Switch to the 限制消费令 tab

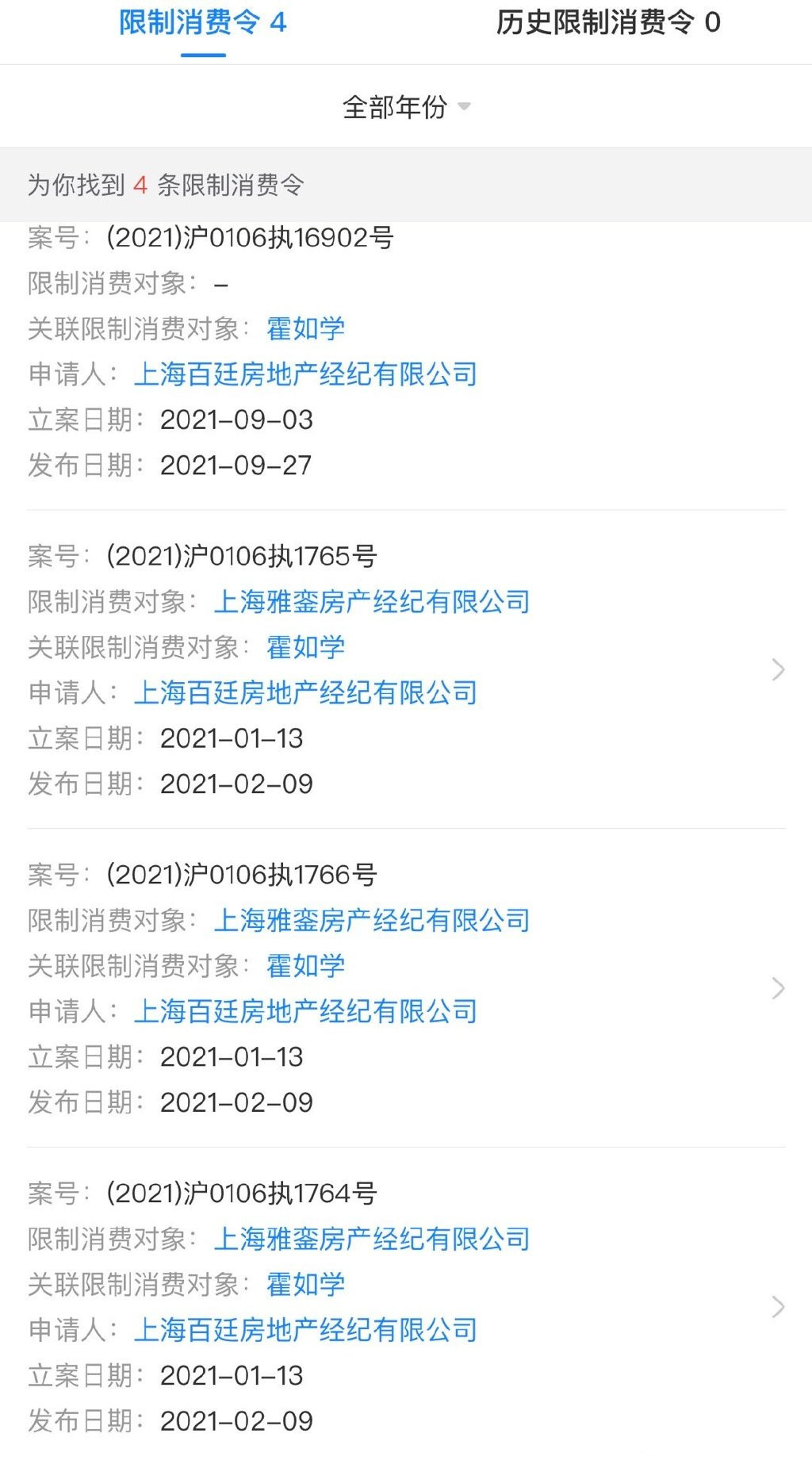click(x=203, y=23)
